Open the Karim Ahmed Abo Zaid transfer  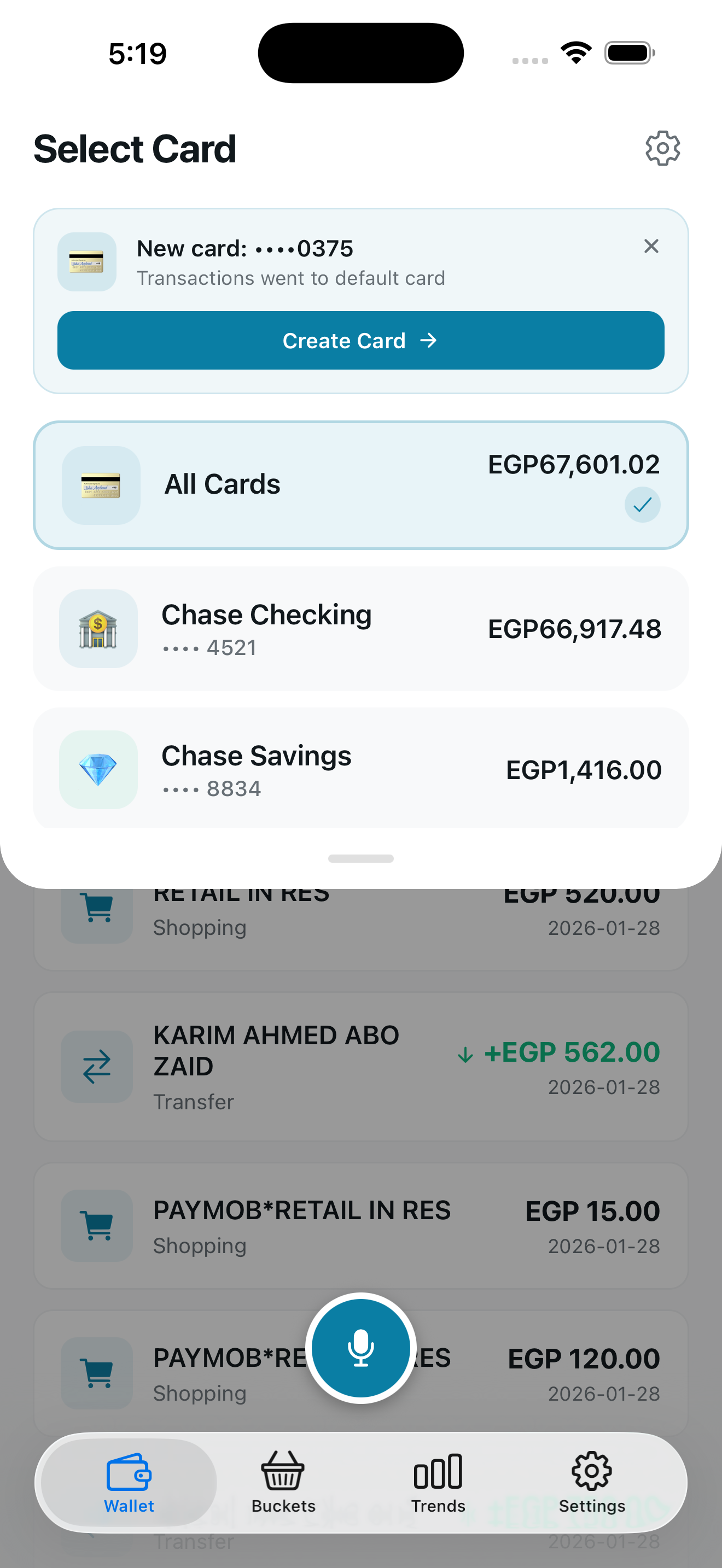point(360,1066)
